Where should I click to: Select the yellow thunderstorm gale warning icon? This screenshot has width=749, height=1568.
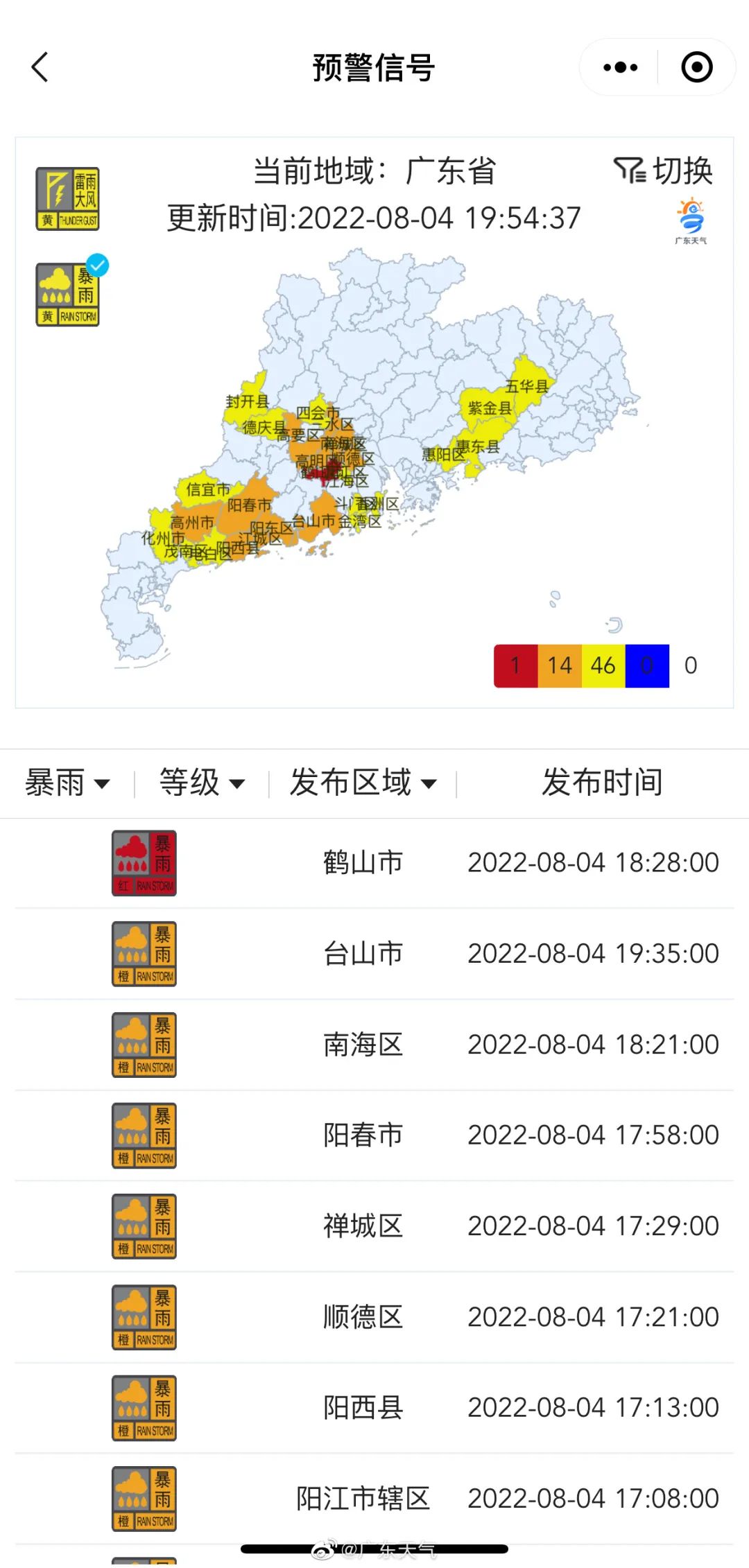68,198
